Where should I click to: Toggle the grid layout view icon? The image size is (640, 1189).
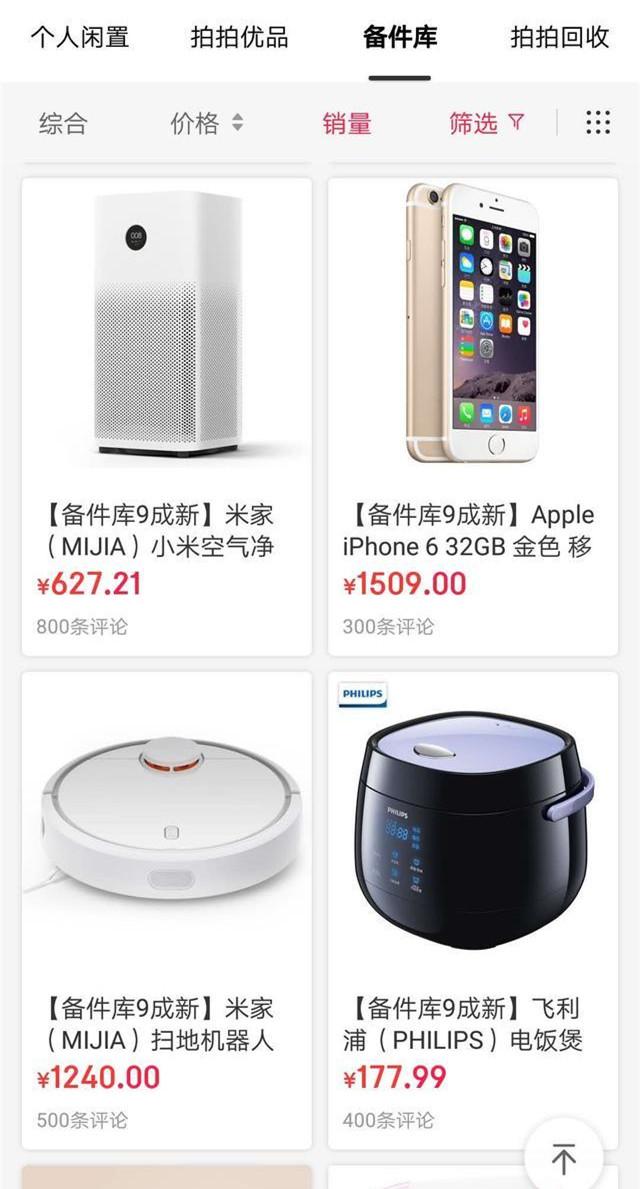598,123
